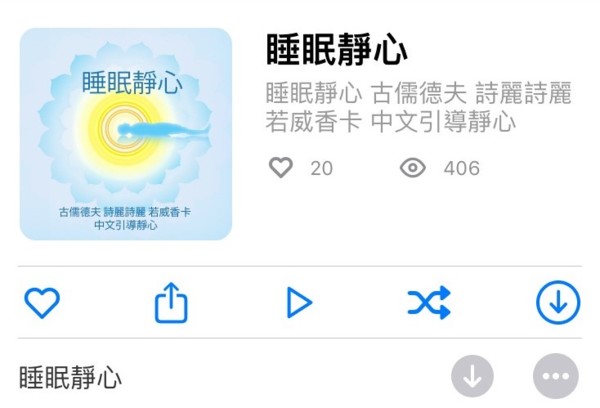Like the 睡眠靜心 album with heart icon

click(x=42, y=302)
